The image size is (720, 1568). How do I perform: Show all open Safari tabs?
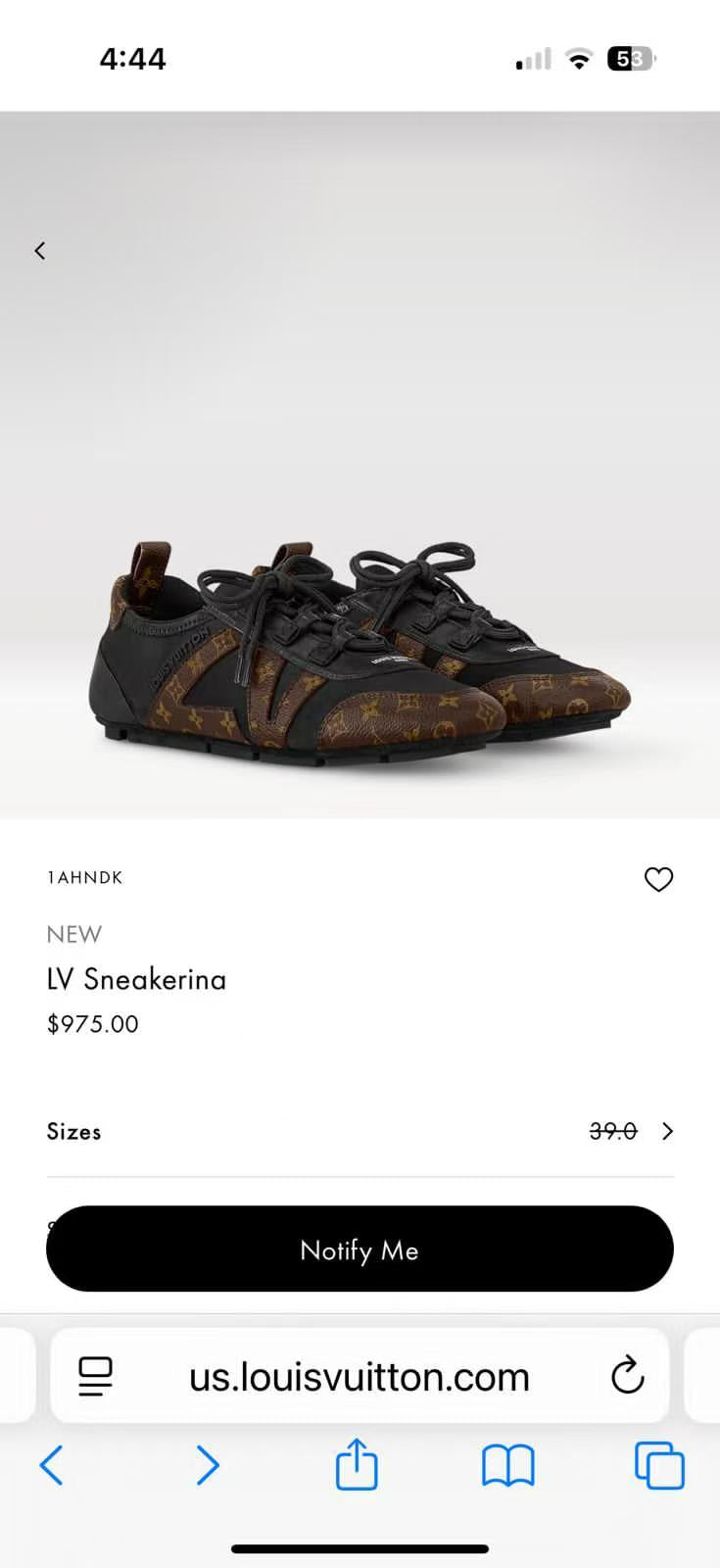click(658, 1465)
